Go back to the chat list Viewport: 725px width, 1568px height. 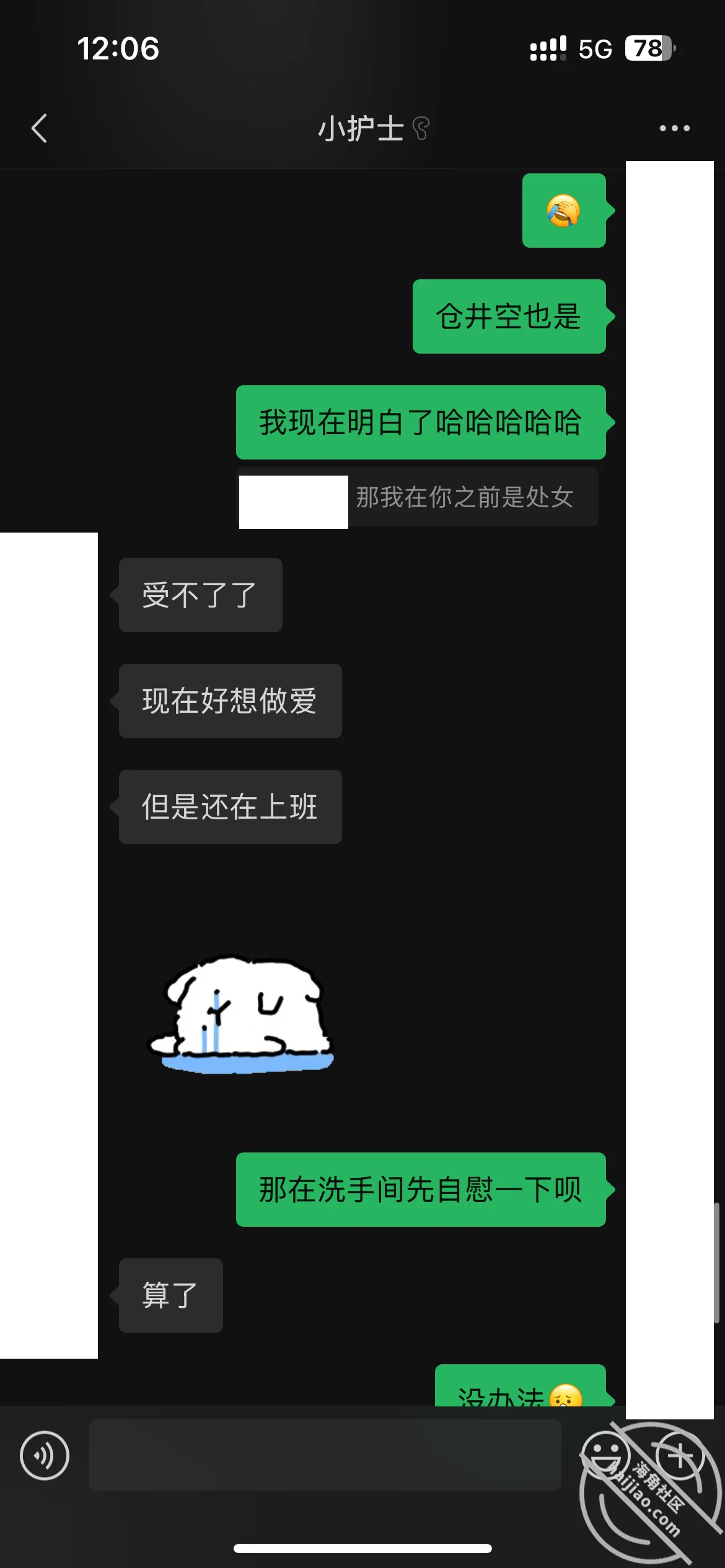tap(40, 128)
